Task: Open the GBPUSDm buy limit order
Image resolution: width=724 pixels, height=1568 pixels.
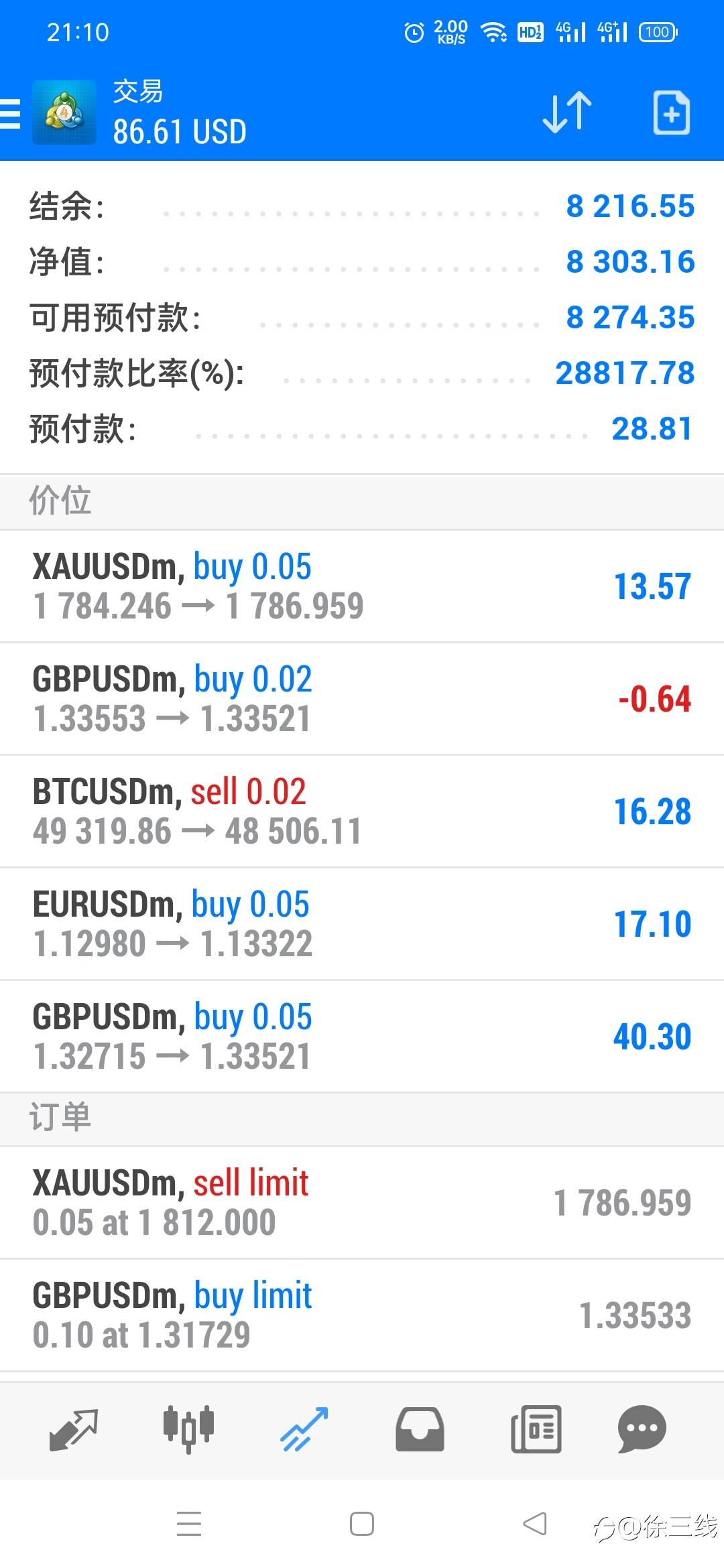Action: [362, 1315]
